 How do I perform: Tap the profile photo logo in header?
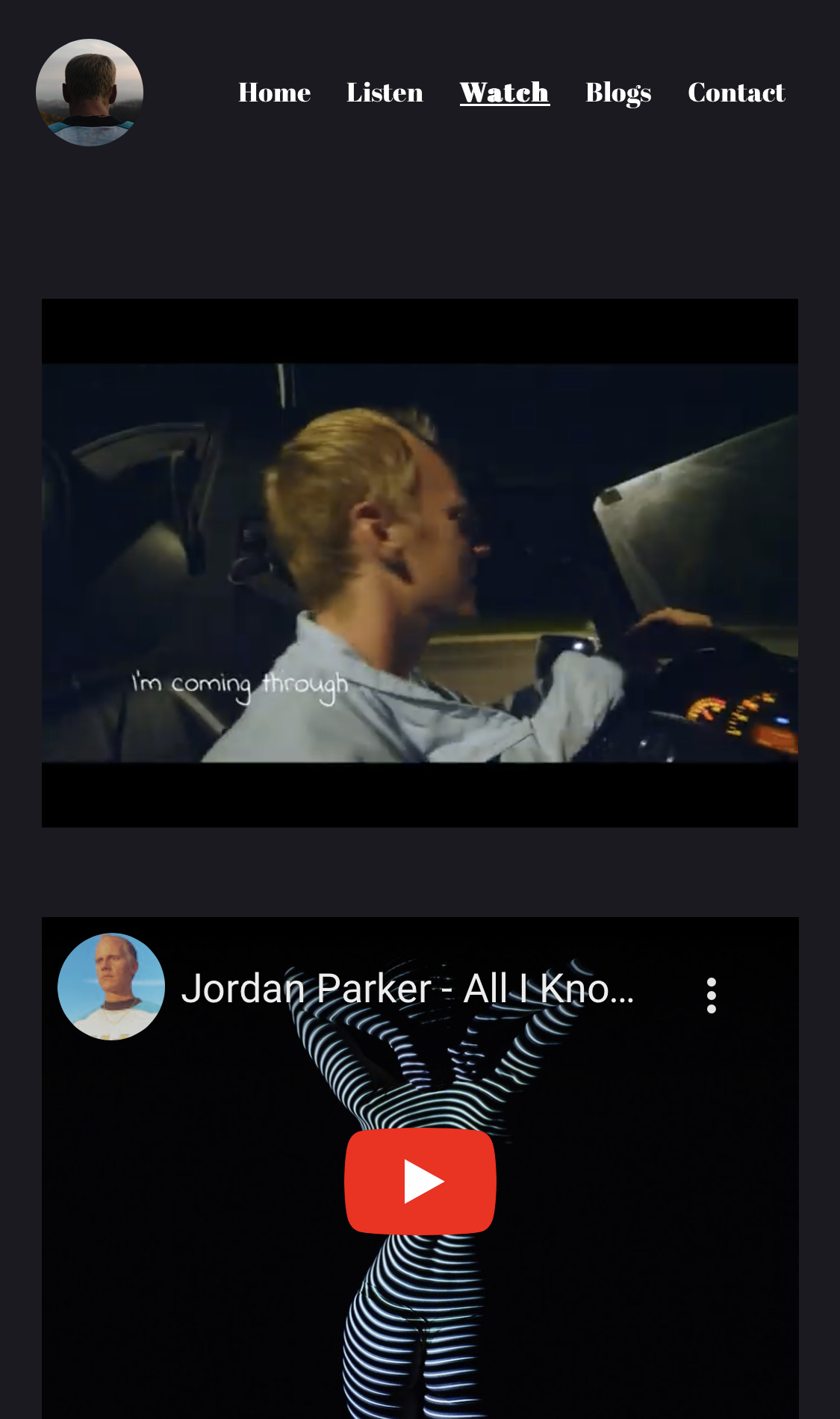pos(90,93)
